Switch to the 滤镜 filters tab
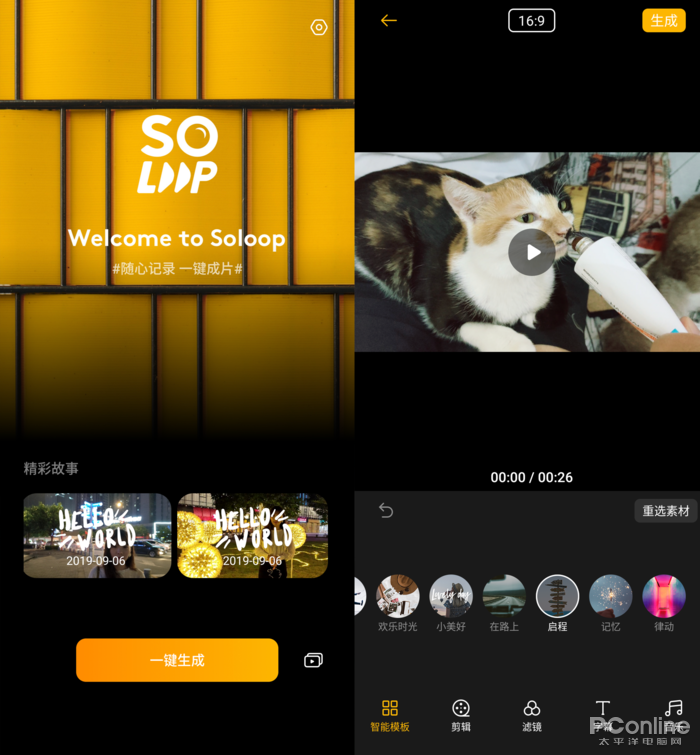Viewport: 700px width, 755px height. 532,715
